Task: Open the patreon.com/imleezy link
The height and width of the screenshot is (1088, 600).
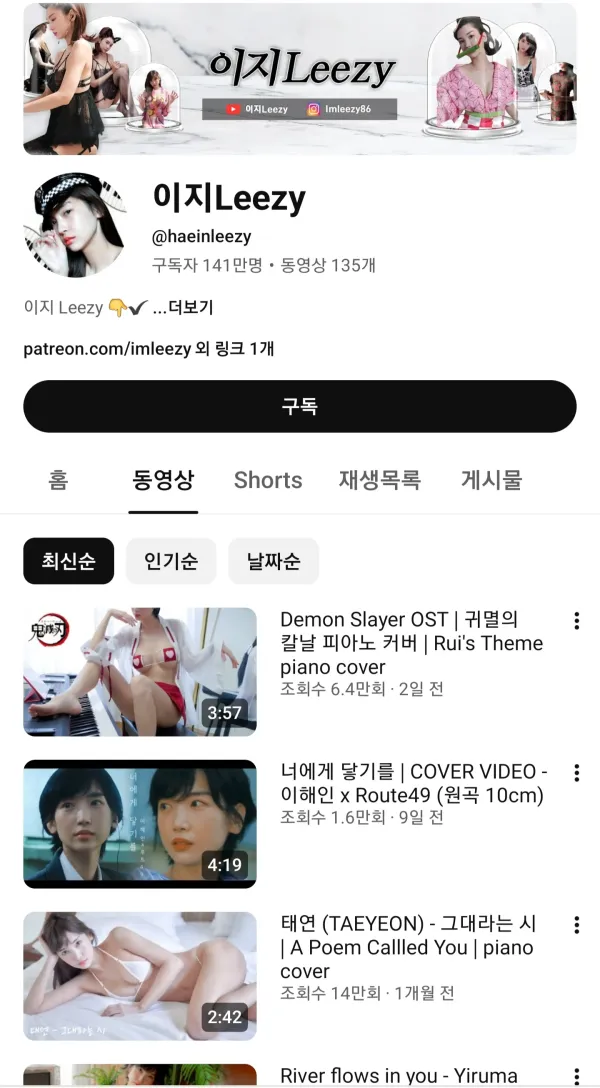Action: (107, 349)
